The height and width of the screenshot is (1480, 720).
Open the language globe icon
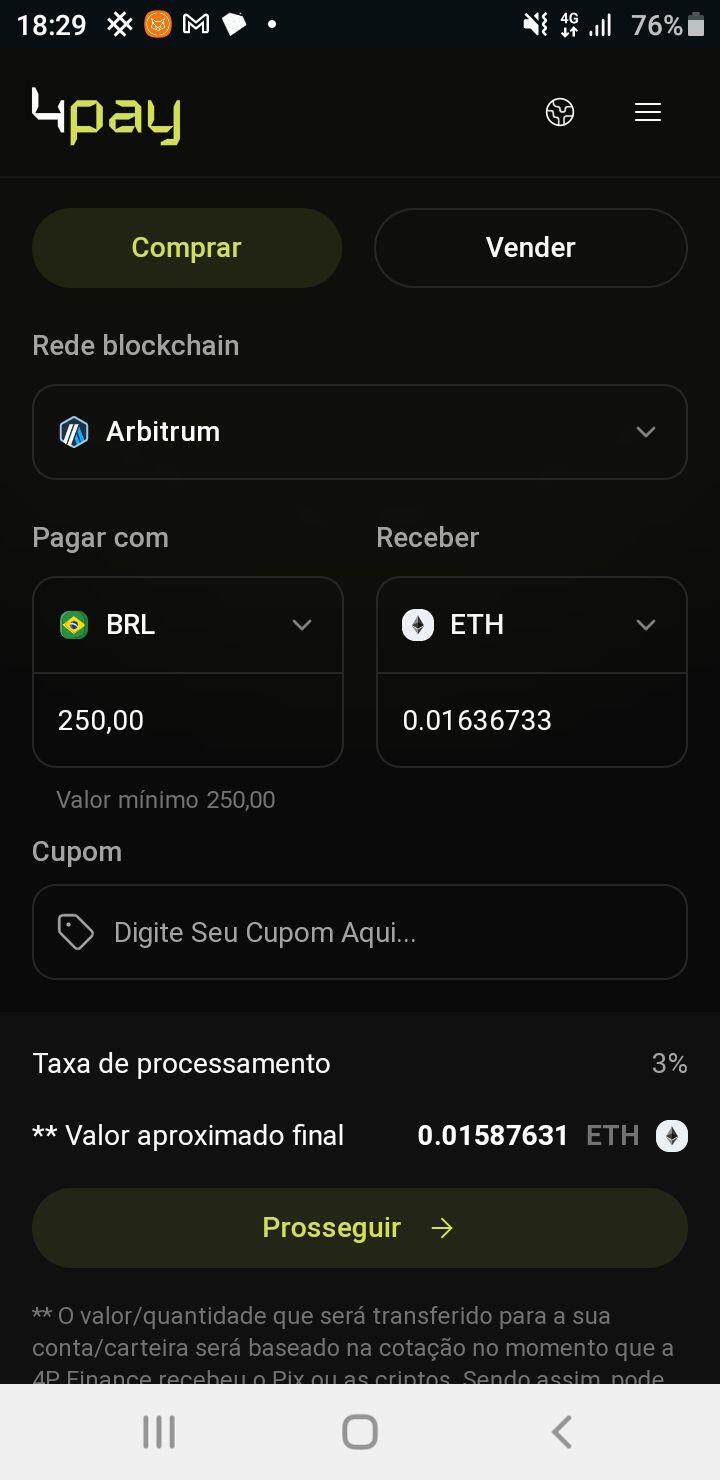pyautogui.click(x=560, y=112)
